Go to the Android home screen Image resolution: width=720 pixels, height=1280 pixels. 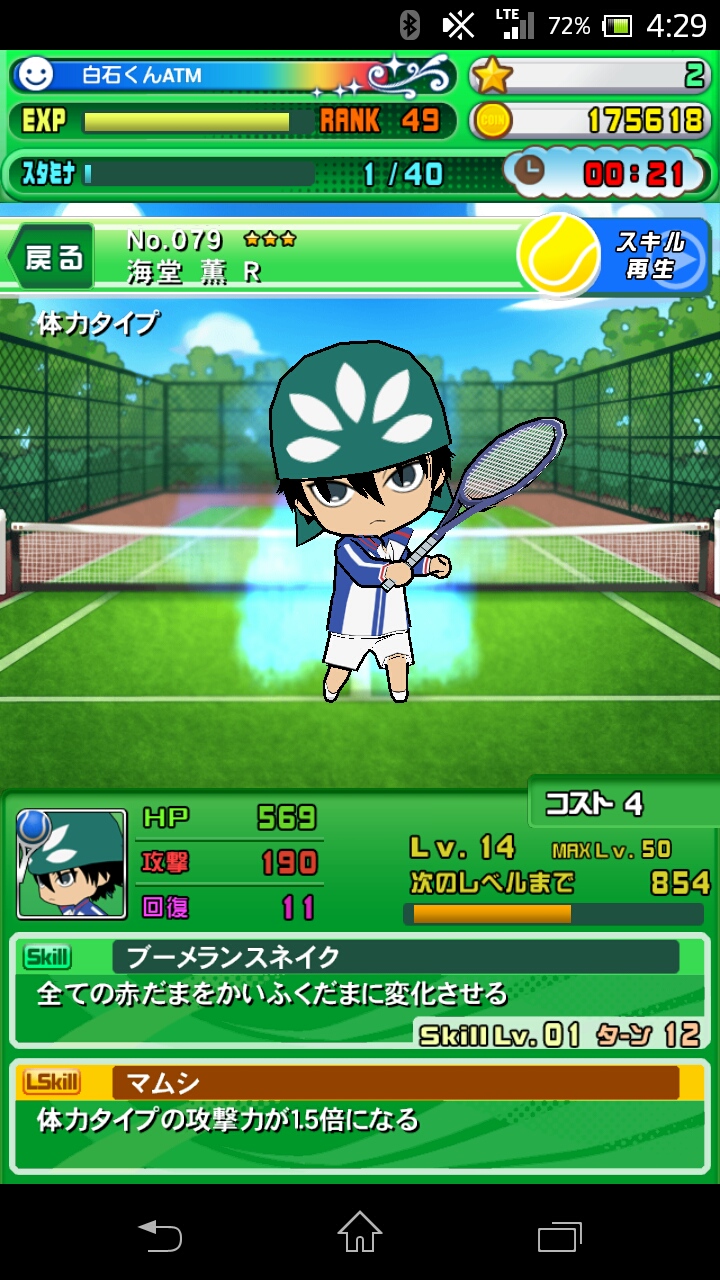point(360,1233)
